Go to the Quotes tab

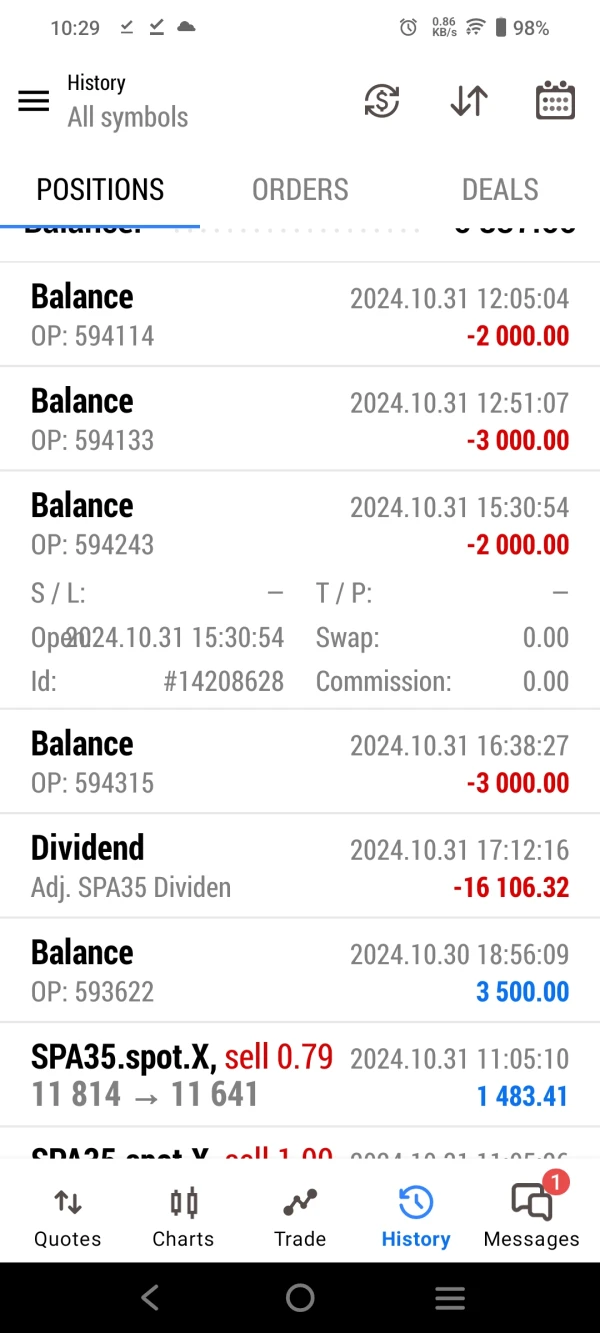pos(68,1219)
